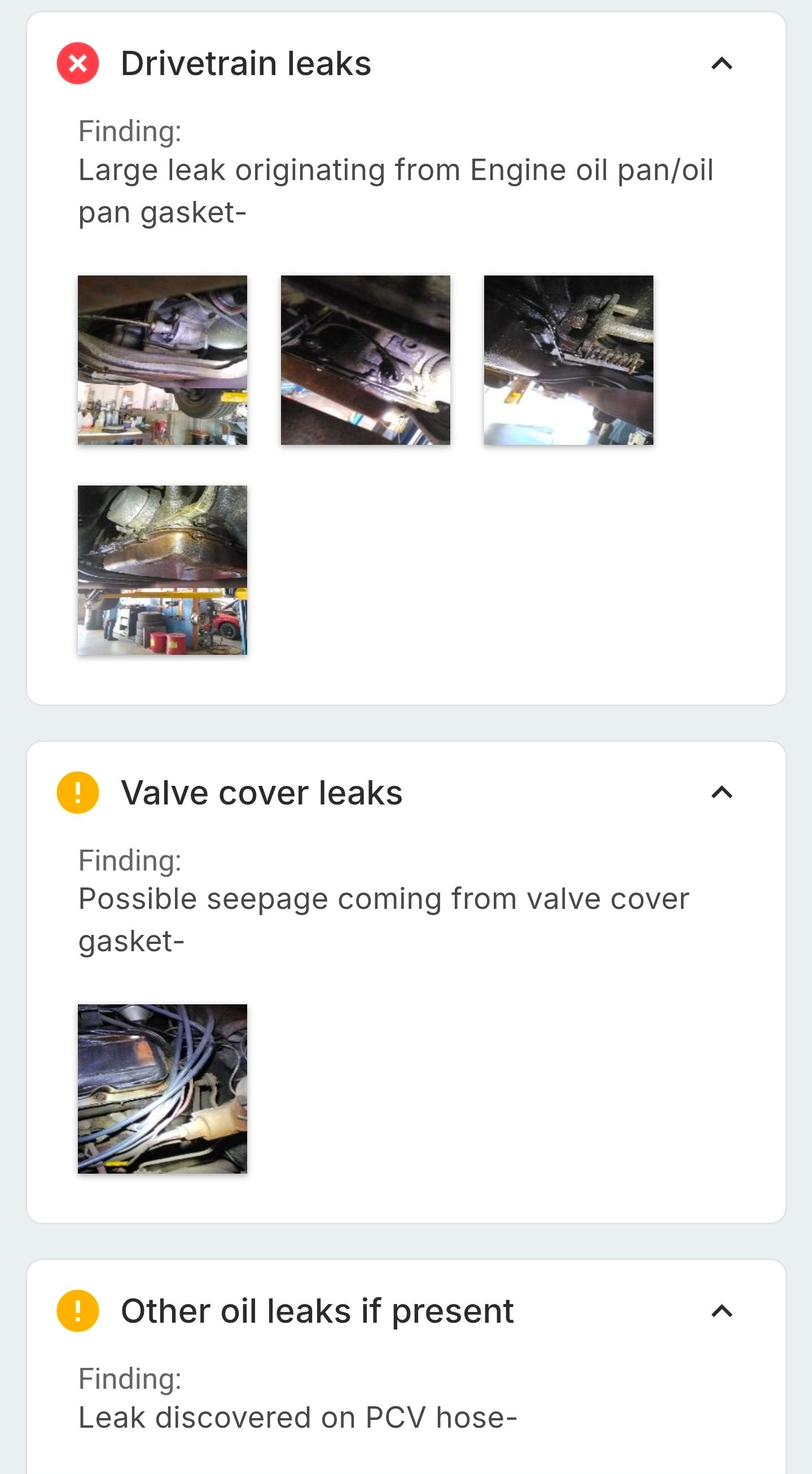Image resolution: width=812 pixels, height=1474 pixels.
Task: Open third Drivetrain leaks photo in top row
Action: pos(568,360)
